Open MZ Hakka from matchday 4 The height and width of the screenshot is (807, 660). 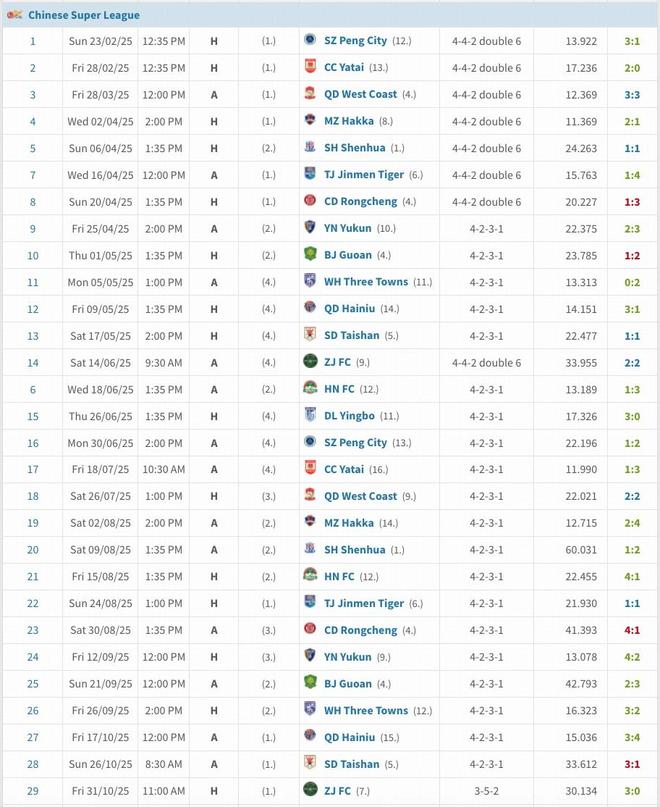(349, 121)
